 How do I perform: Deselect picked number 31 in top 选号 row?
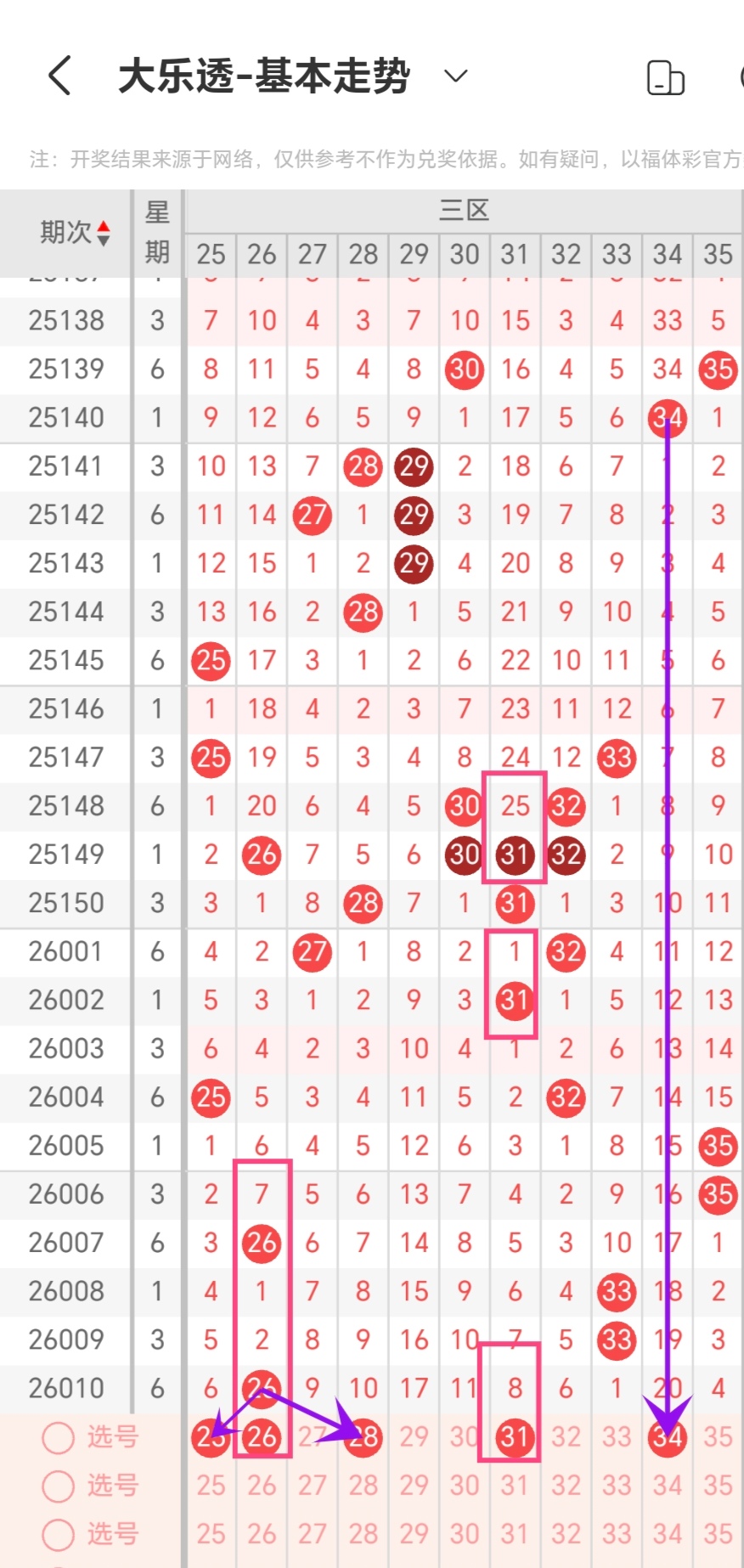(x=515, y=1437)
